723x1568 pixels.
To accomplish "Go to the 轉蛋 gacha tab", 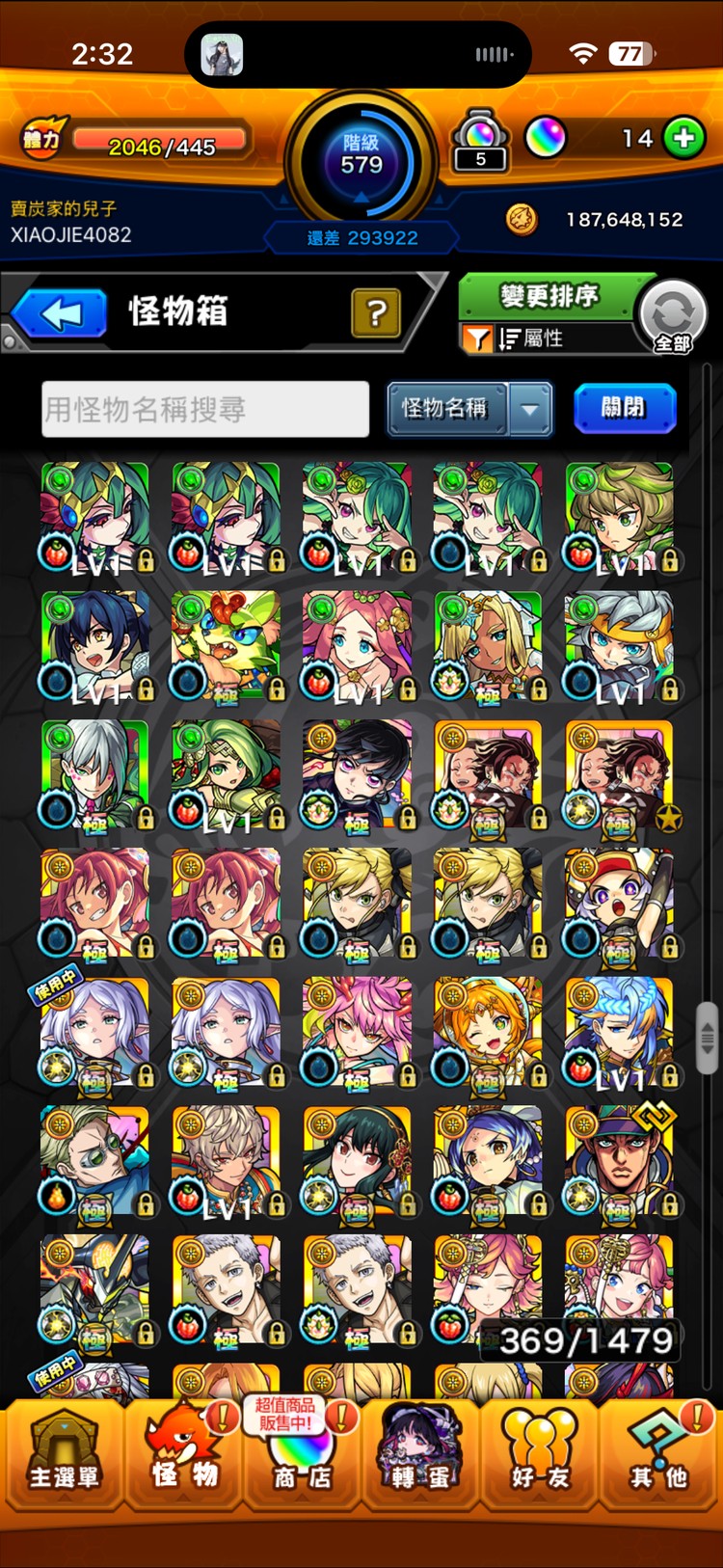I will 420,1452.
